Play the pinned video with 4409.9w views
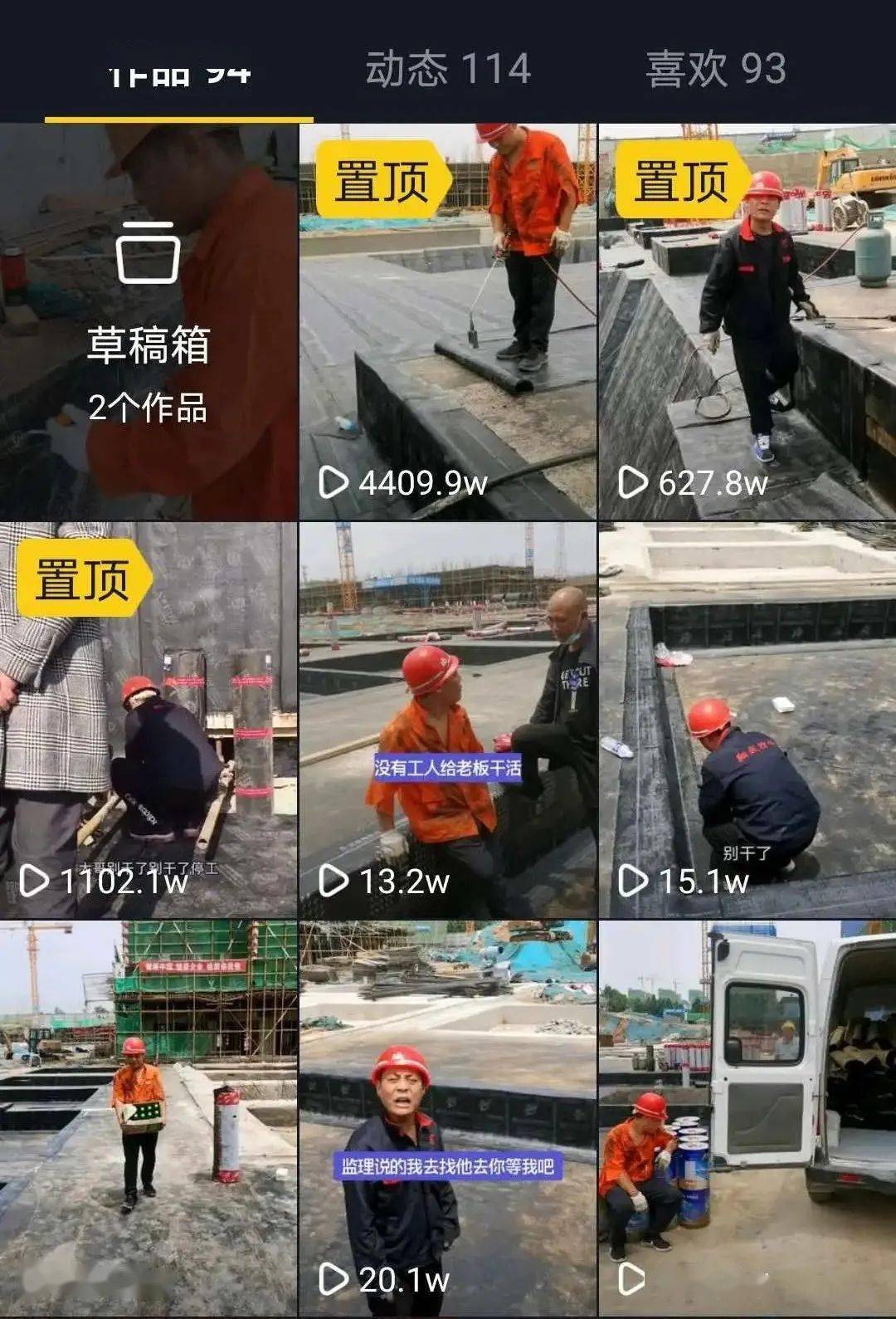This screenshot has width=896, height=1319. [x=448, y=322]
